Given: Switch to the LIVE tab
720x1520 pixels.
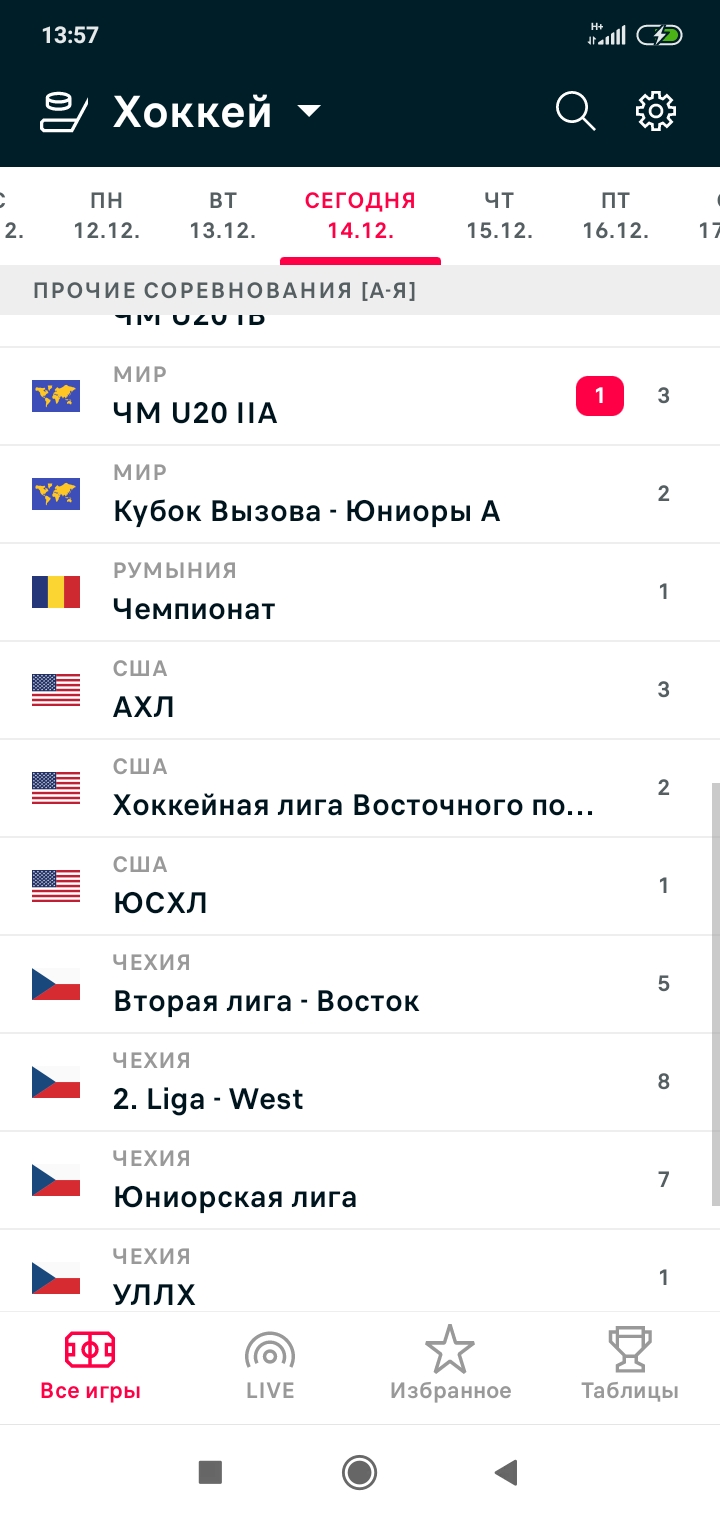Looking at the screenshot, I should (x=270, y=1366).
